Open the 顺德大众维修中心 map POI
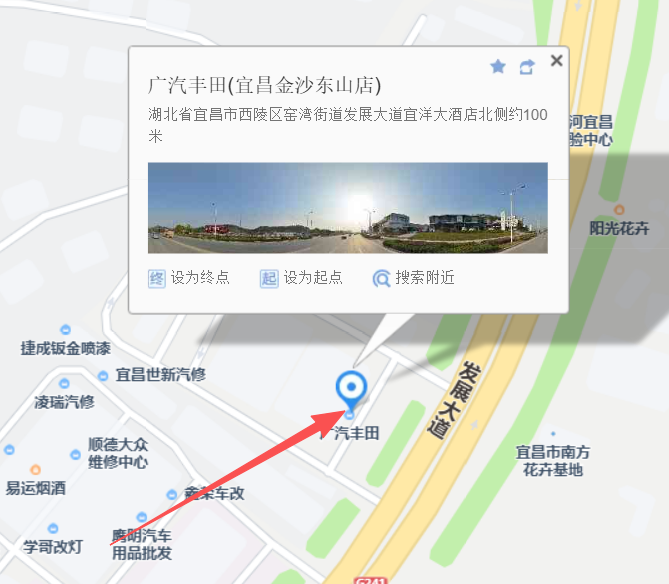The height and width of the screenshot is (584, 669). (117, 453)
